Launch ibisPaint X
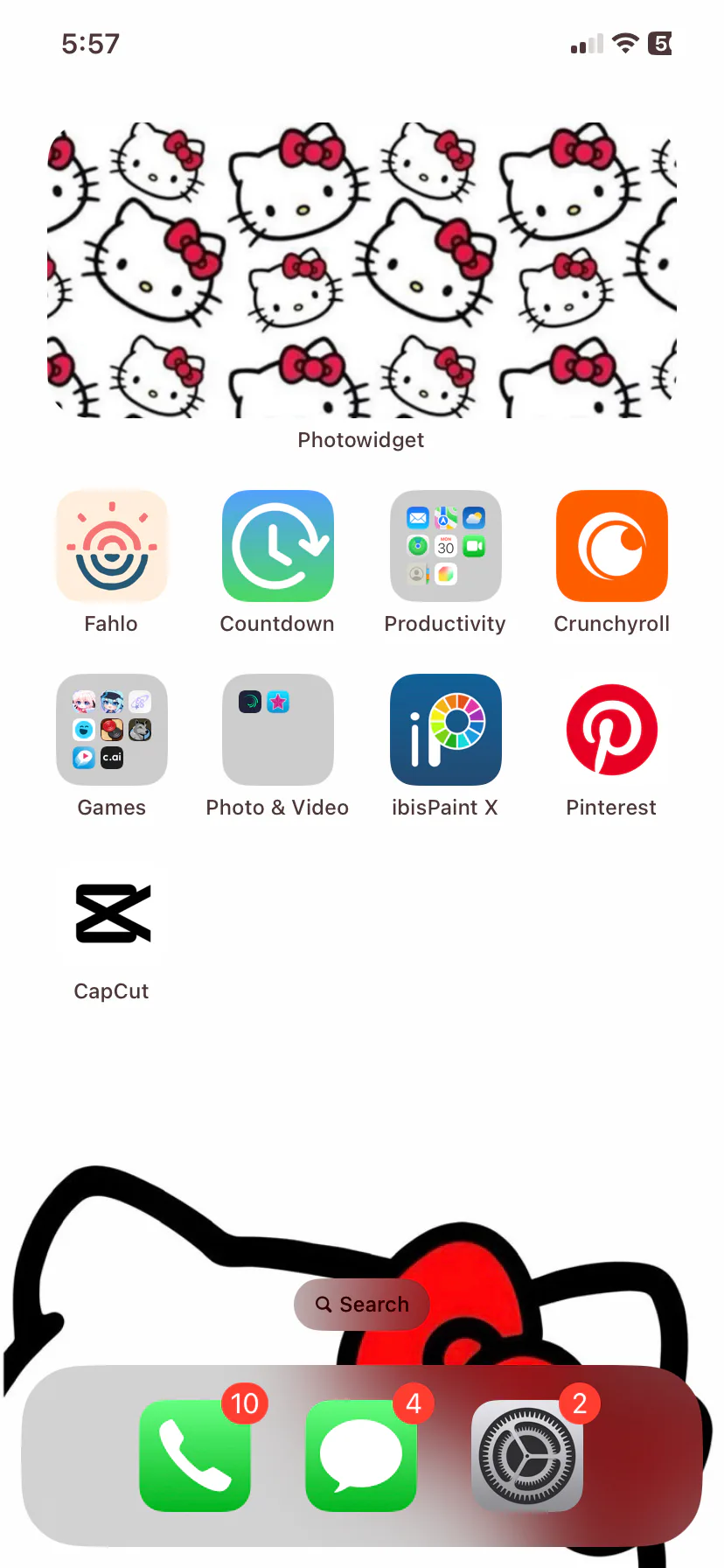The image size is (724, 1568). point(445,730)
